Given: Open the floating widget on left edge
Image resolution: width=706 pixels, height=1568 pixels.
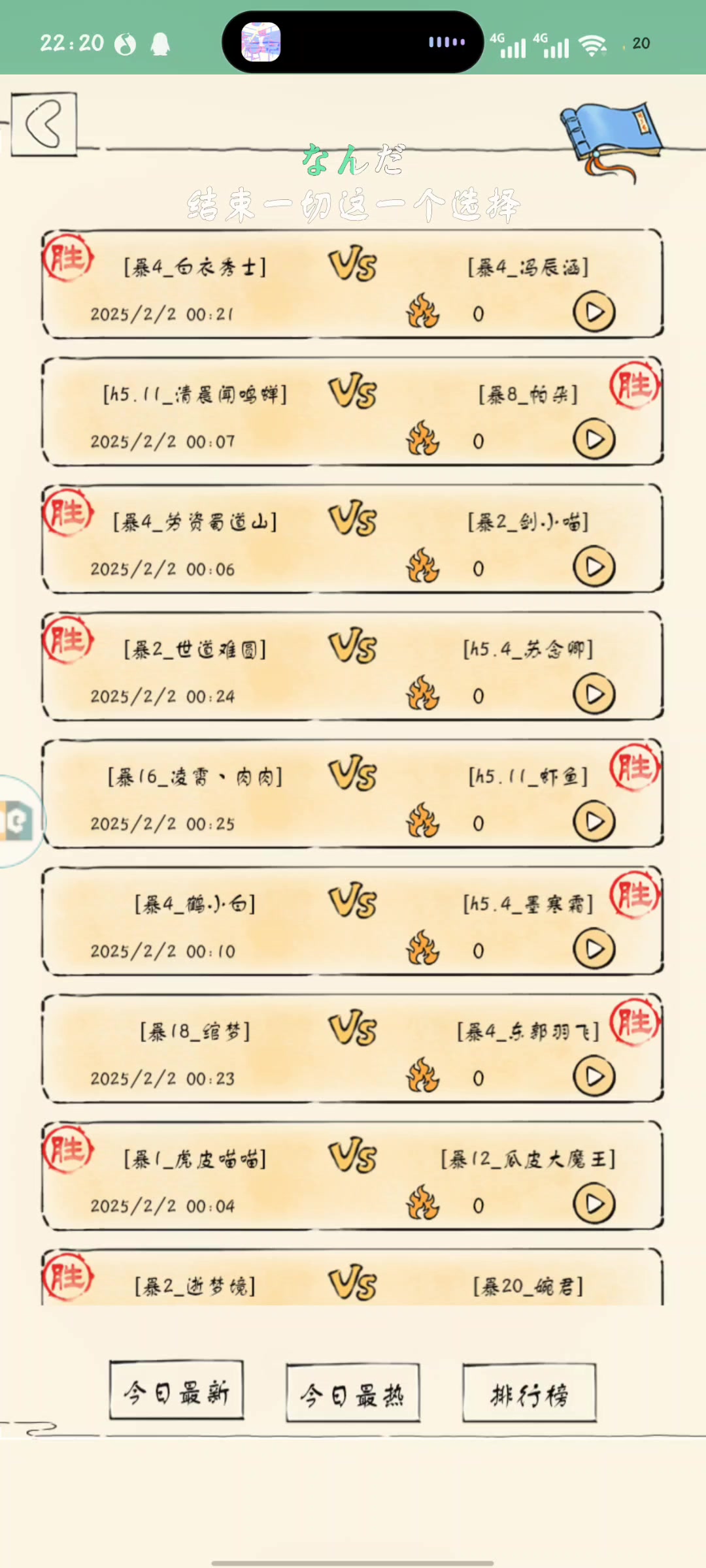Looking at the screenshot, I should (18, 821).
